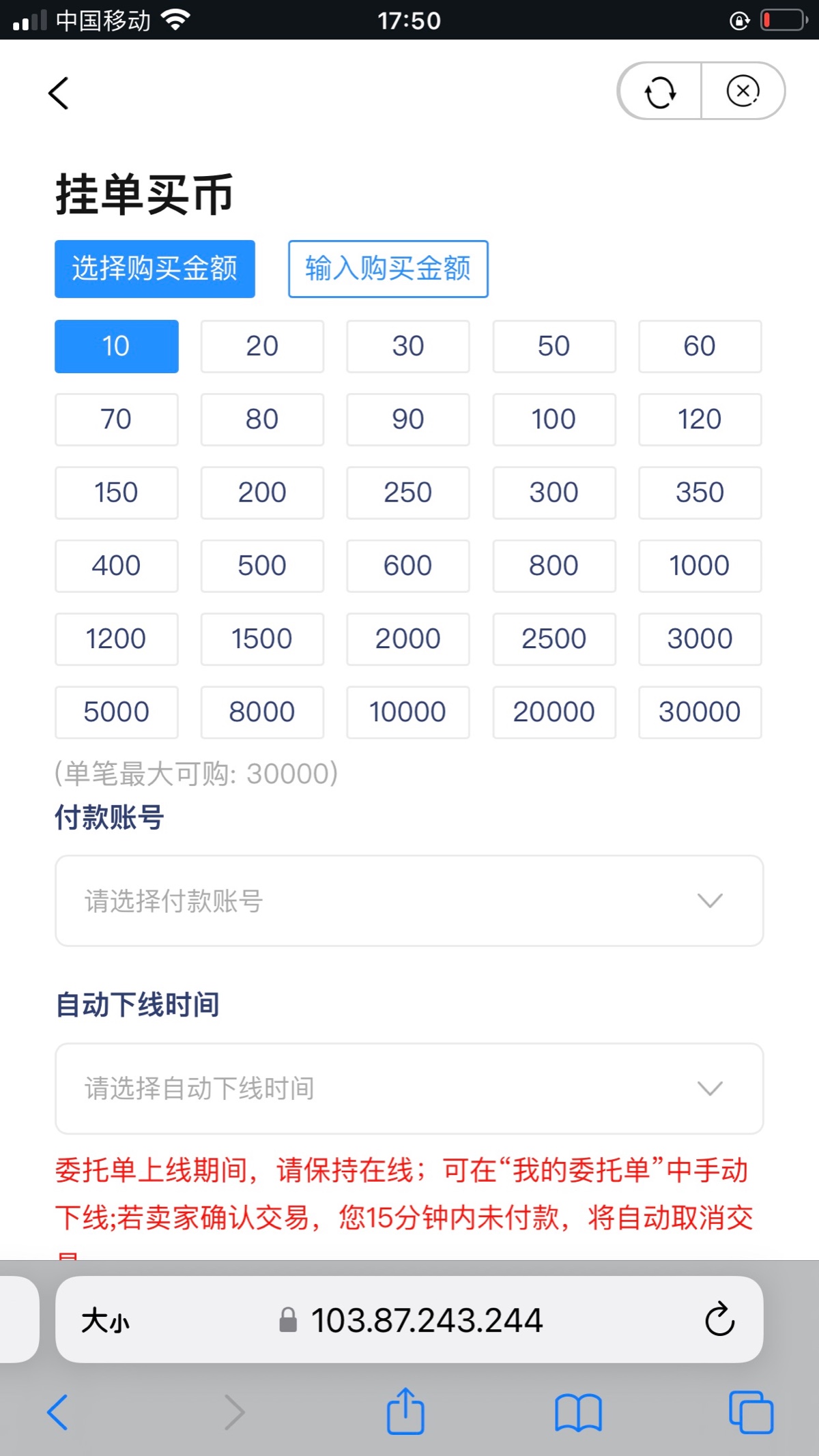Select the 2500 amount
Viewport: 819px width, 1456px height.
click(x=554, y=639)
